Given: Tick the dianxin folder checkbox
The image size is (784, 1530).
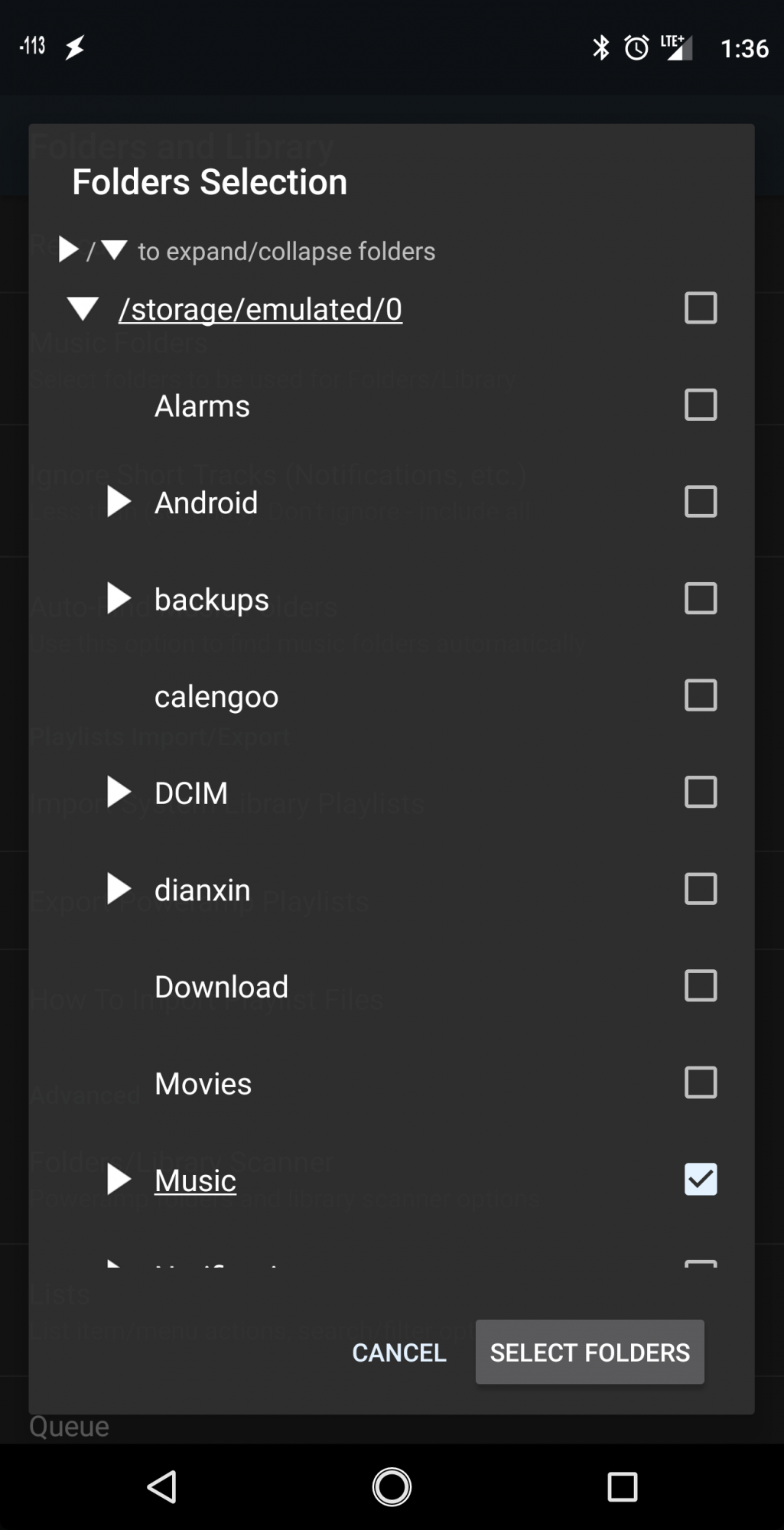Looking at the screenshot, I should (x=701, y=889).
